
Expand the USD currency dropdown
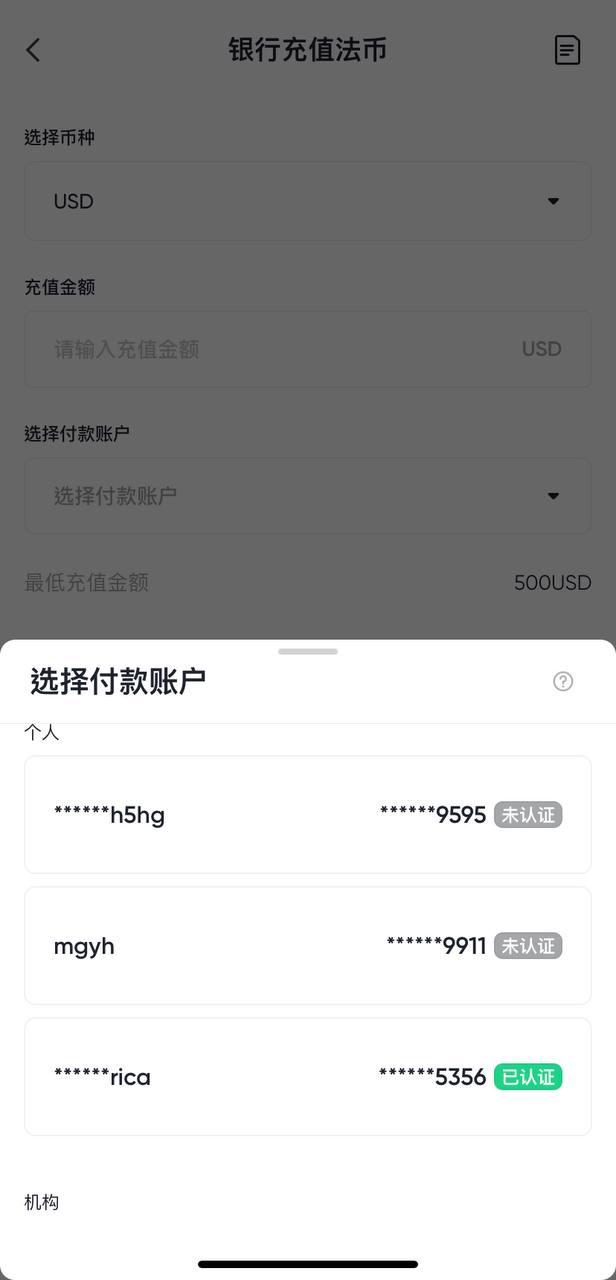308,201
